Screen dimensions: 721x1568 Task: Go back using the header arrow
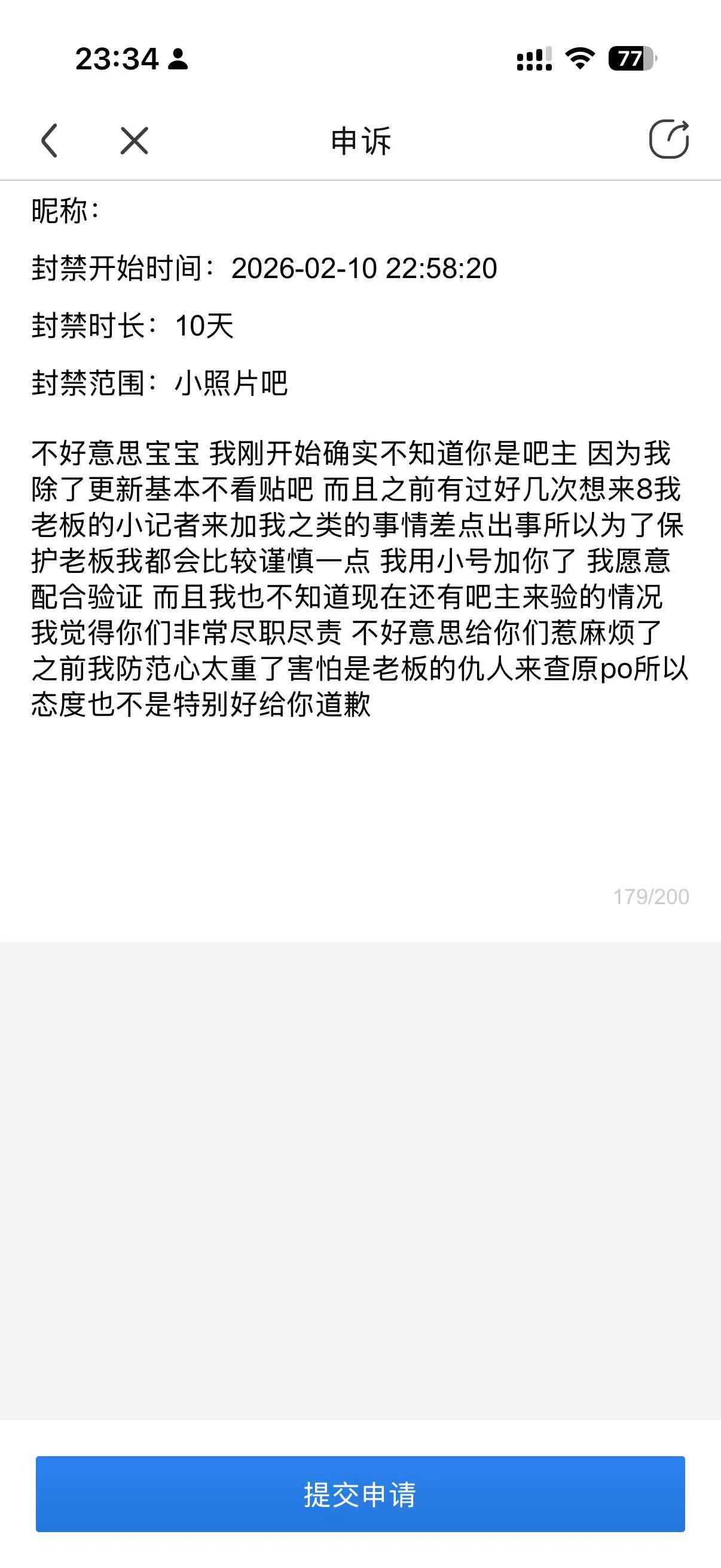point(49,141)
